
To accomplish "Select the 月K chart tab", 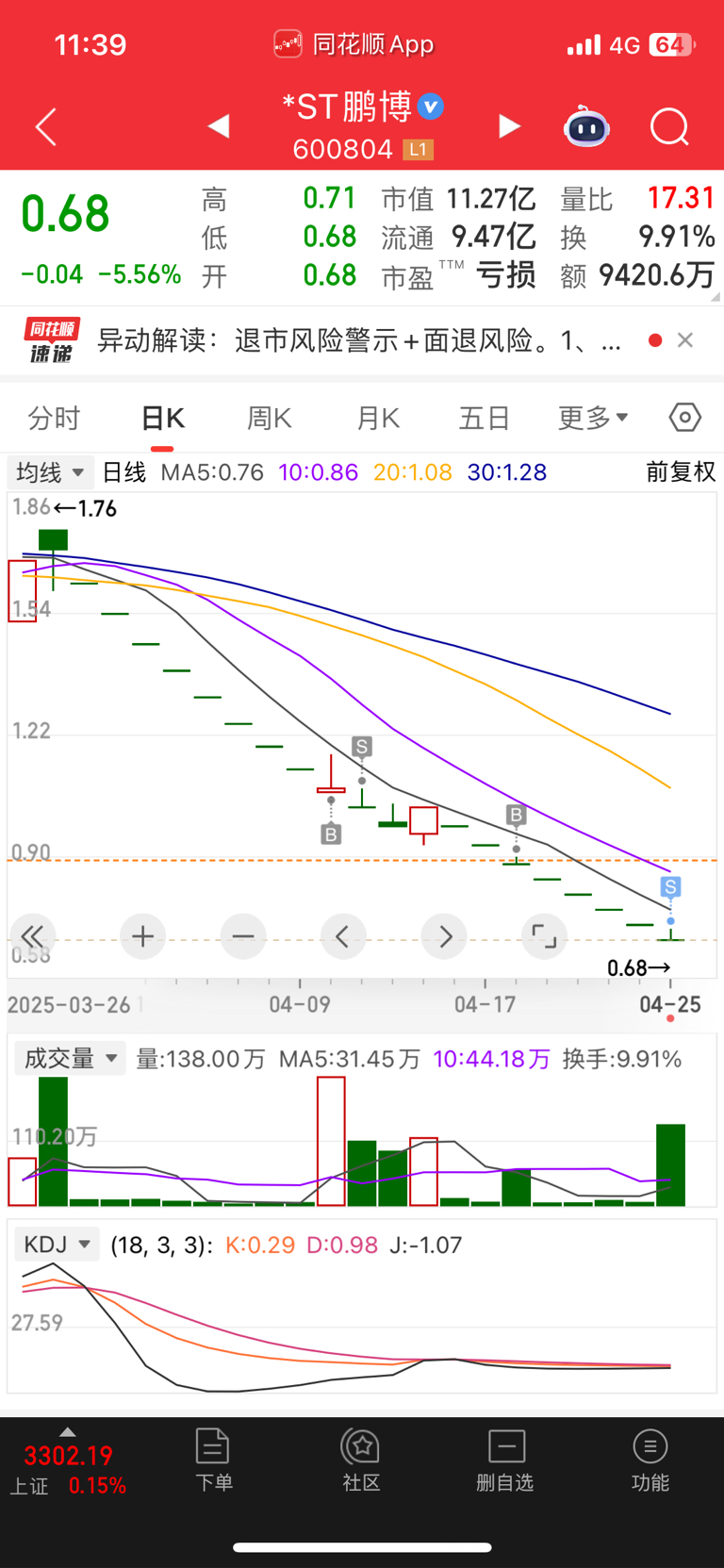I will (378, 418).
